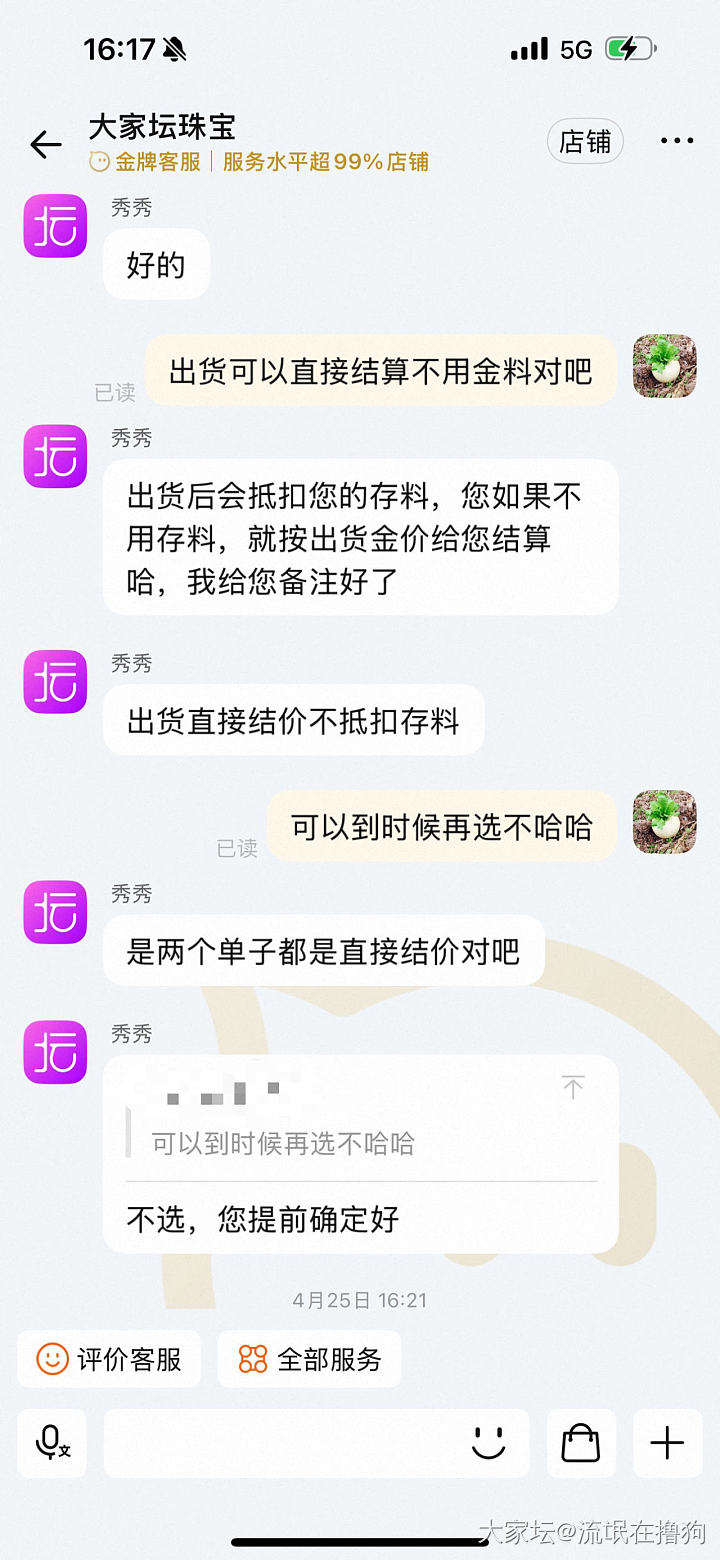Focus the message text field
This screenshot has width=720, height=1560.
280,1443
